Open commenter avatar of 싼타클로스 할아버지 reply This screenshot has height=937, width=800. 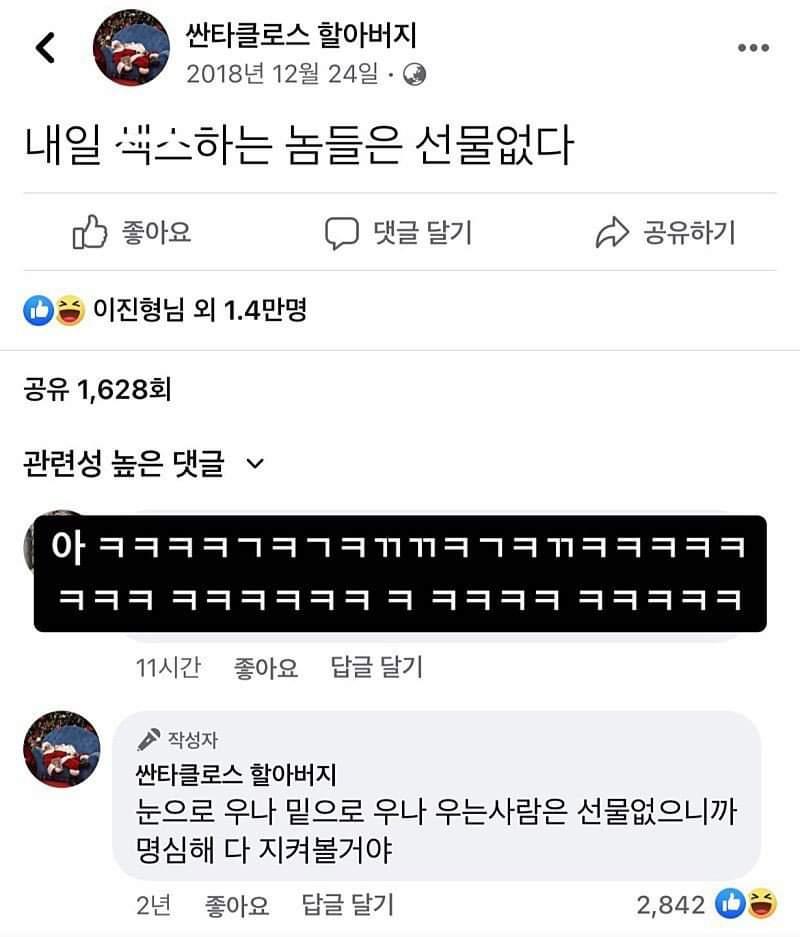click(62, 750)
